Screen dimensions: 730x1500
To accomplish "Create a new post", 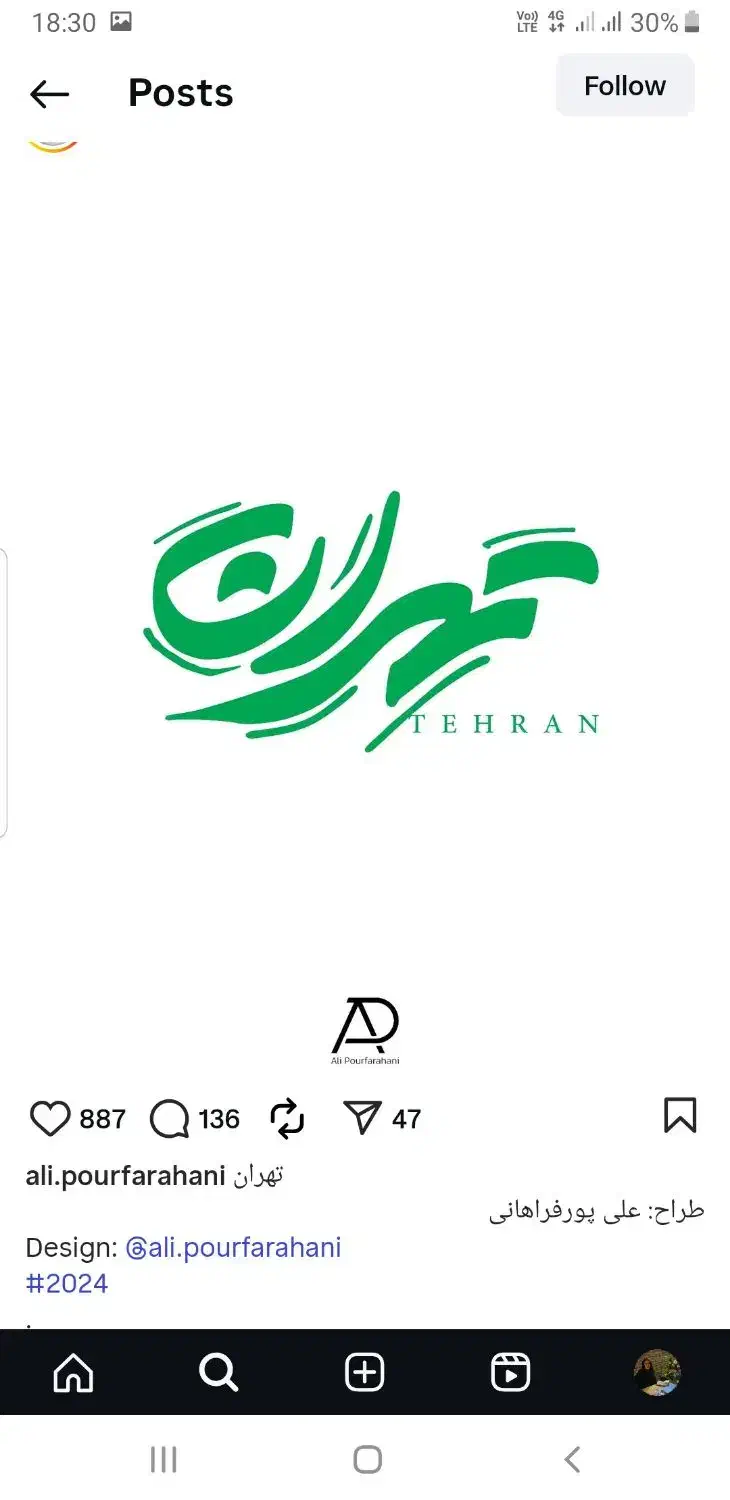I will pos(364,1372).
